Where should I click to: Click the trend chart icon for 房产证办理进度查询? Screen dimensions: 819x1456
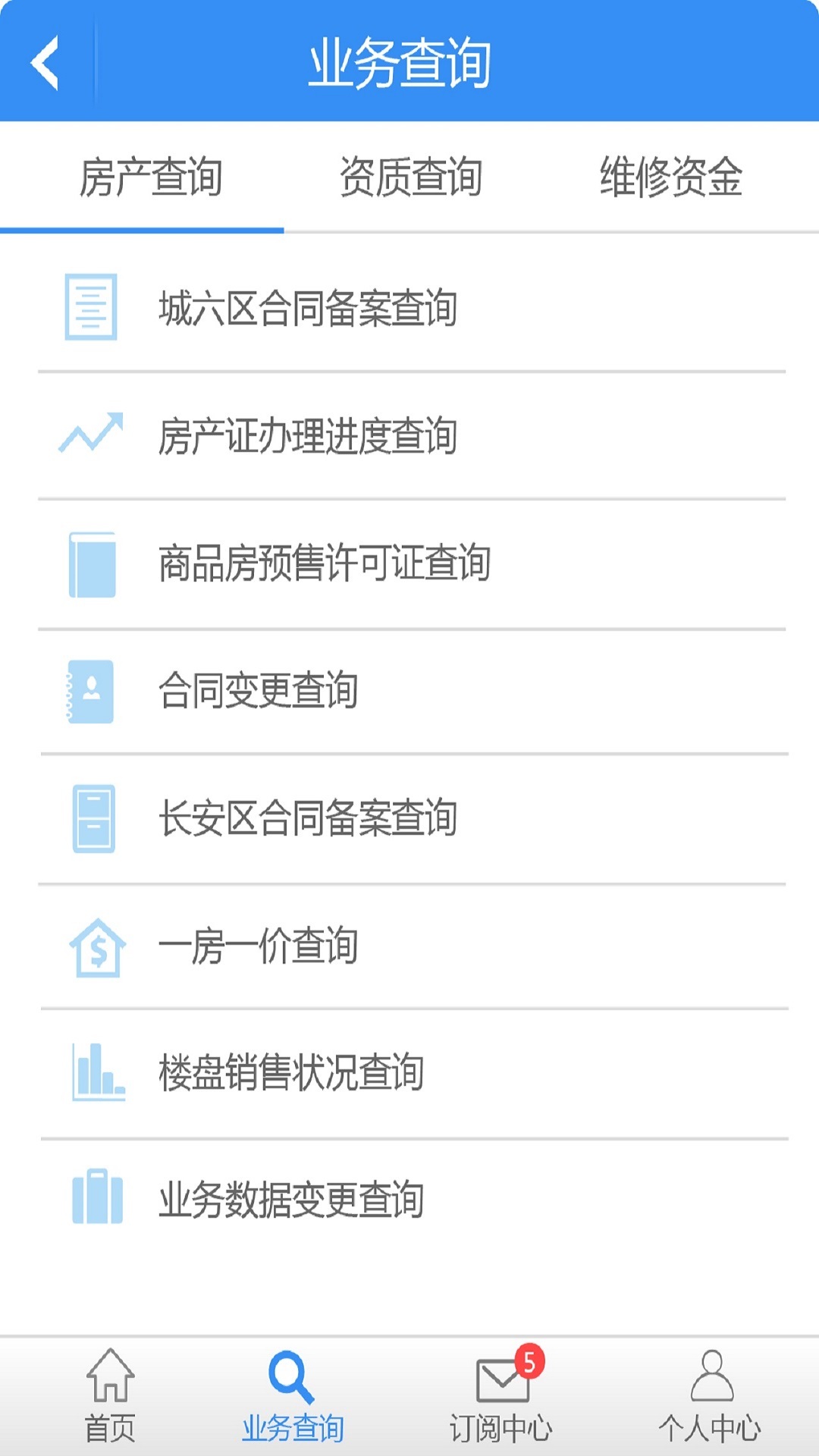[91, 434]
